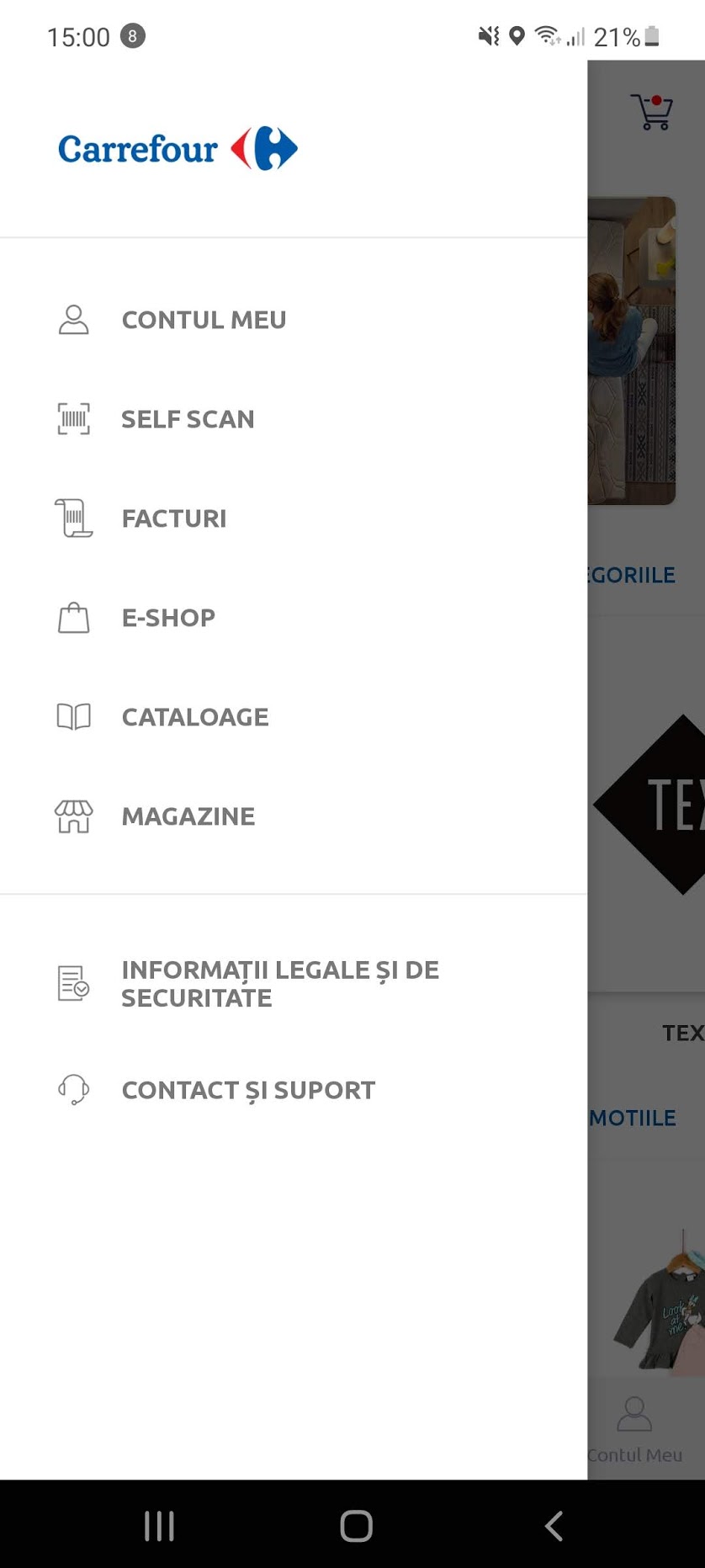Launch Self Scan
Viewport: 705px width, 1568px height.
point(294,419)
